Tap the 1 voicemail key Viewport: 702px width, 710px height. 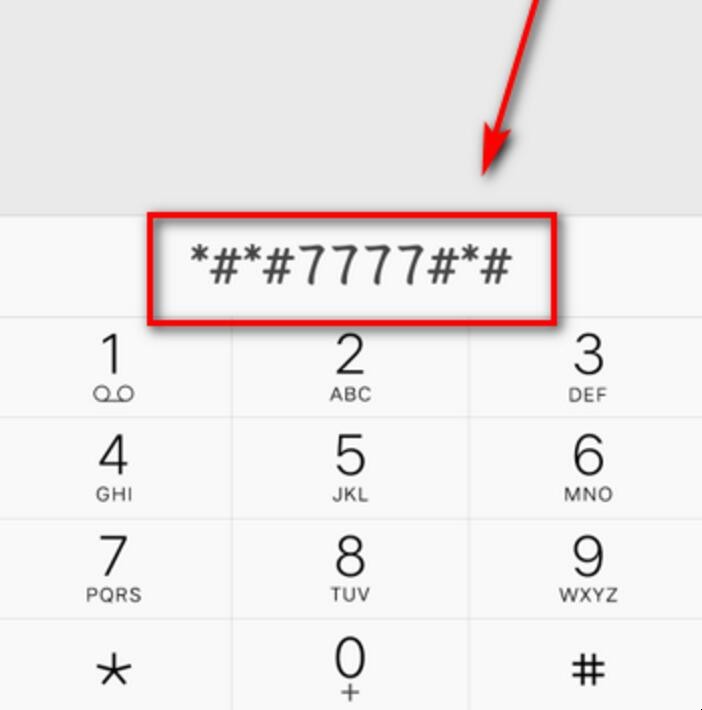[113, 367]
